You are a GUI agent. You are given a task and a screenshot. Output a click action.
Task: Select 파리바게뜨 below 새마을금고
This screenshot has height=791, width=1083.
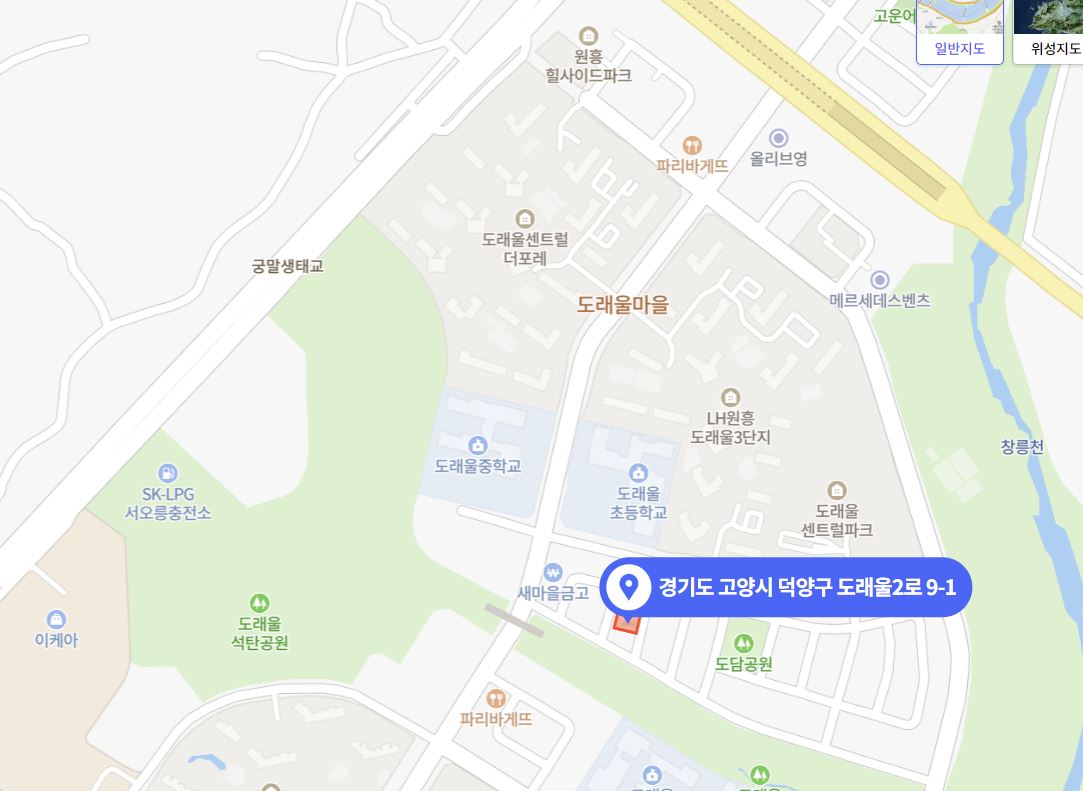click(495, 698)
